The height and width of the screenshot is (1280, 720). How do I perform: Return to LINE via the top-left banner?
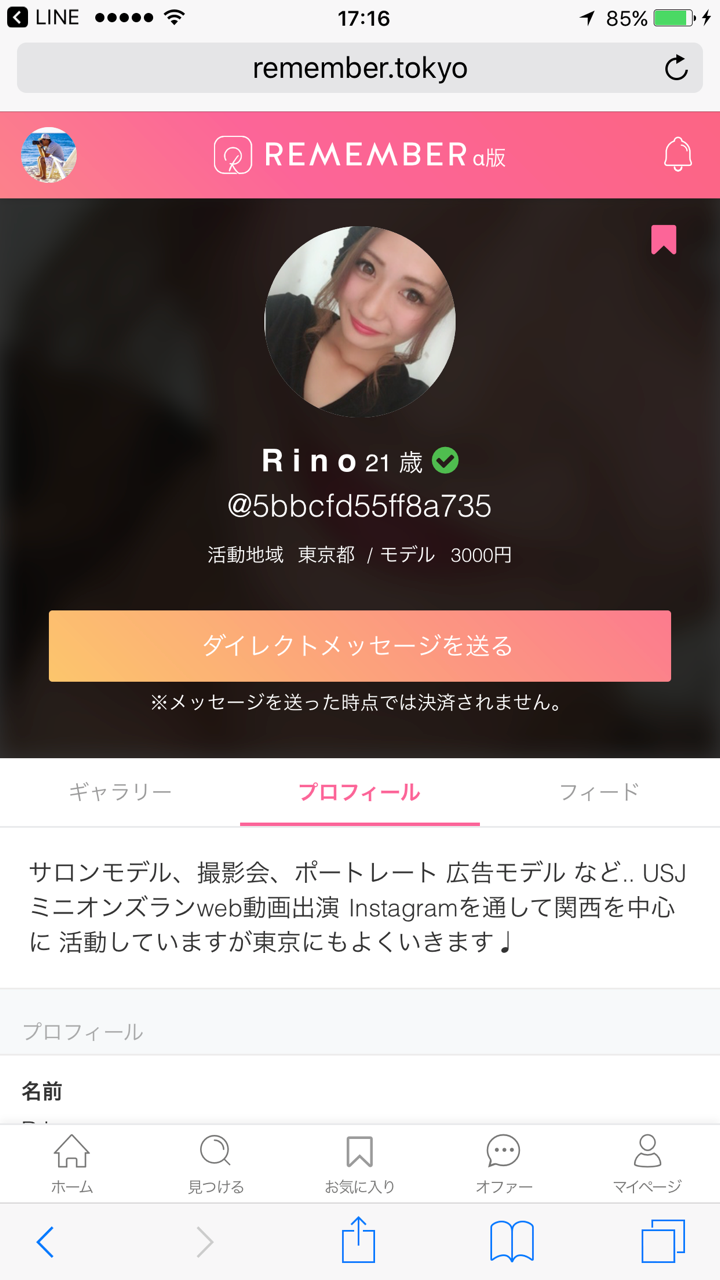[37, 17]
